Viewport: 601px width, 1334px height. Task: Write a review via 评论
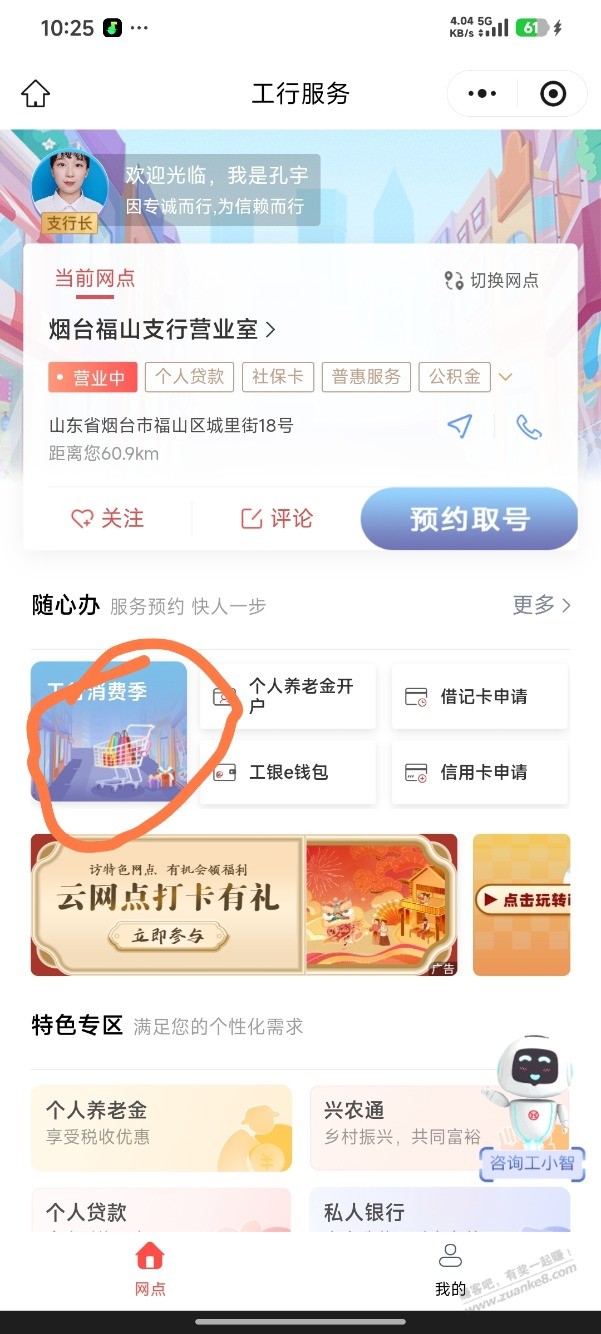tap(277, 518)
